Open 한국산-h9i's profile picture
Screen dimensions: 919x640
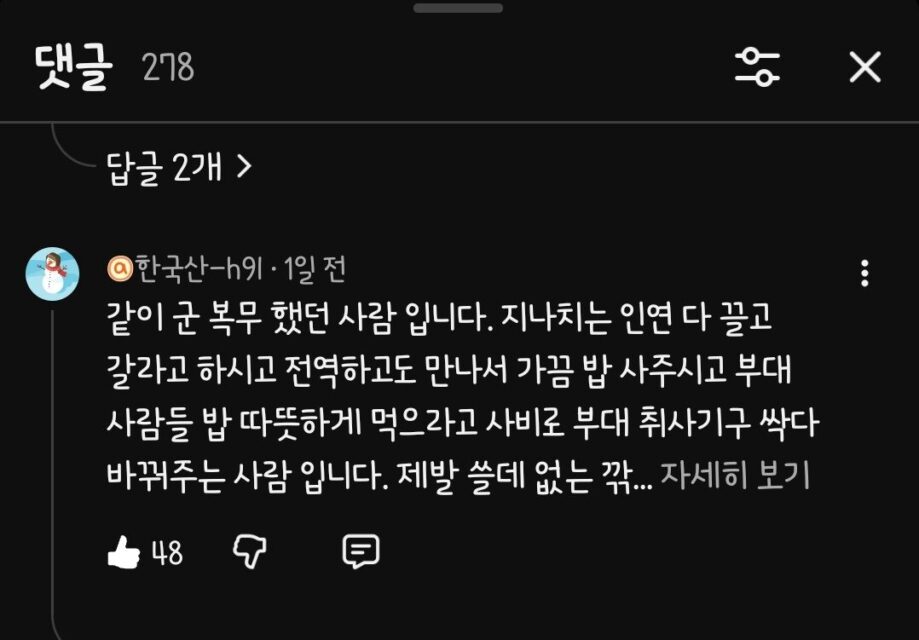52,273
